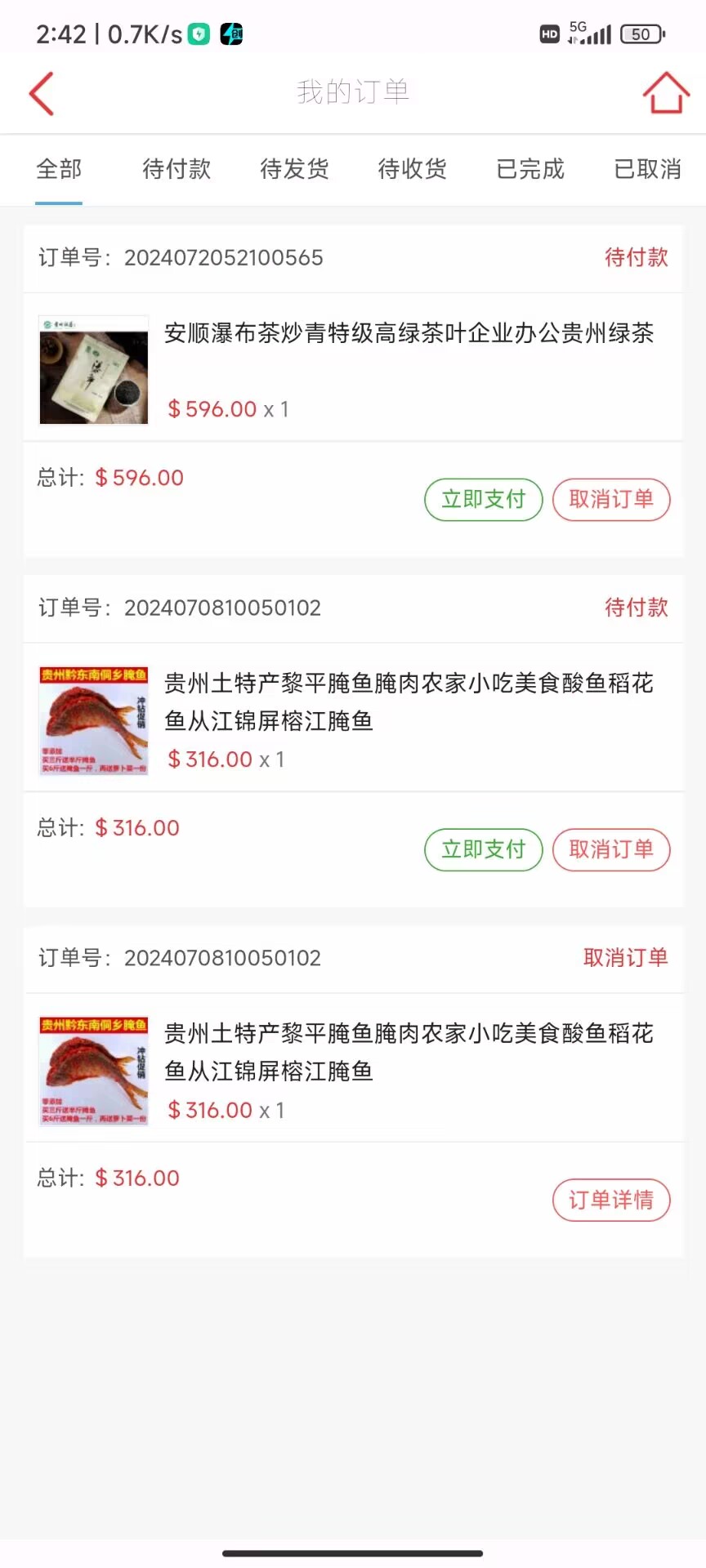The image size is (706, 1568).
Task: Switch to the 待收货 tab
Action: pyautogui.click(x=412, y=169)
